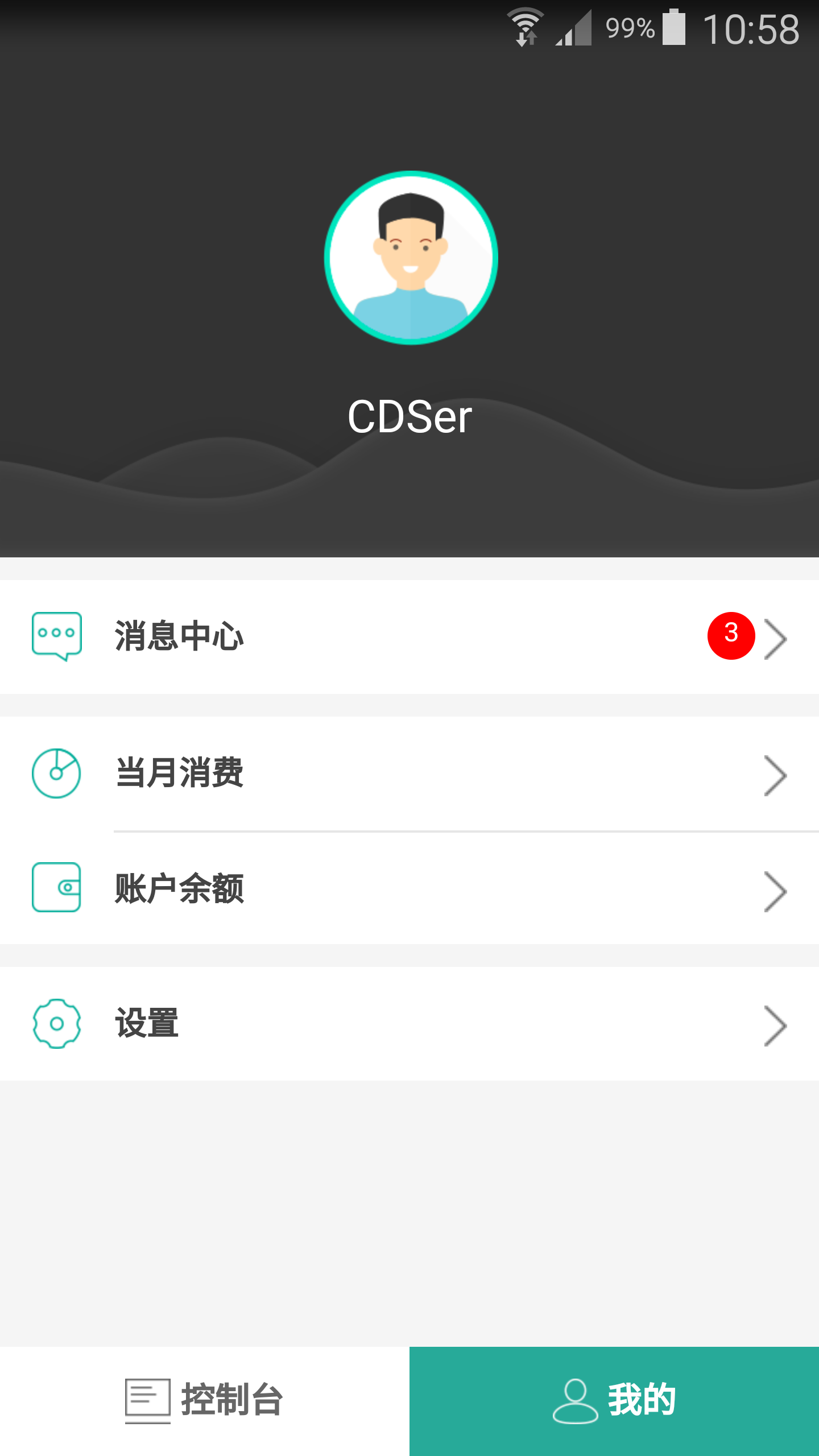
Task: Open the 消息中心 message center
Action: click(x=409, y=636)
